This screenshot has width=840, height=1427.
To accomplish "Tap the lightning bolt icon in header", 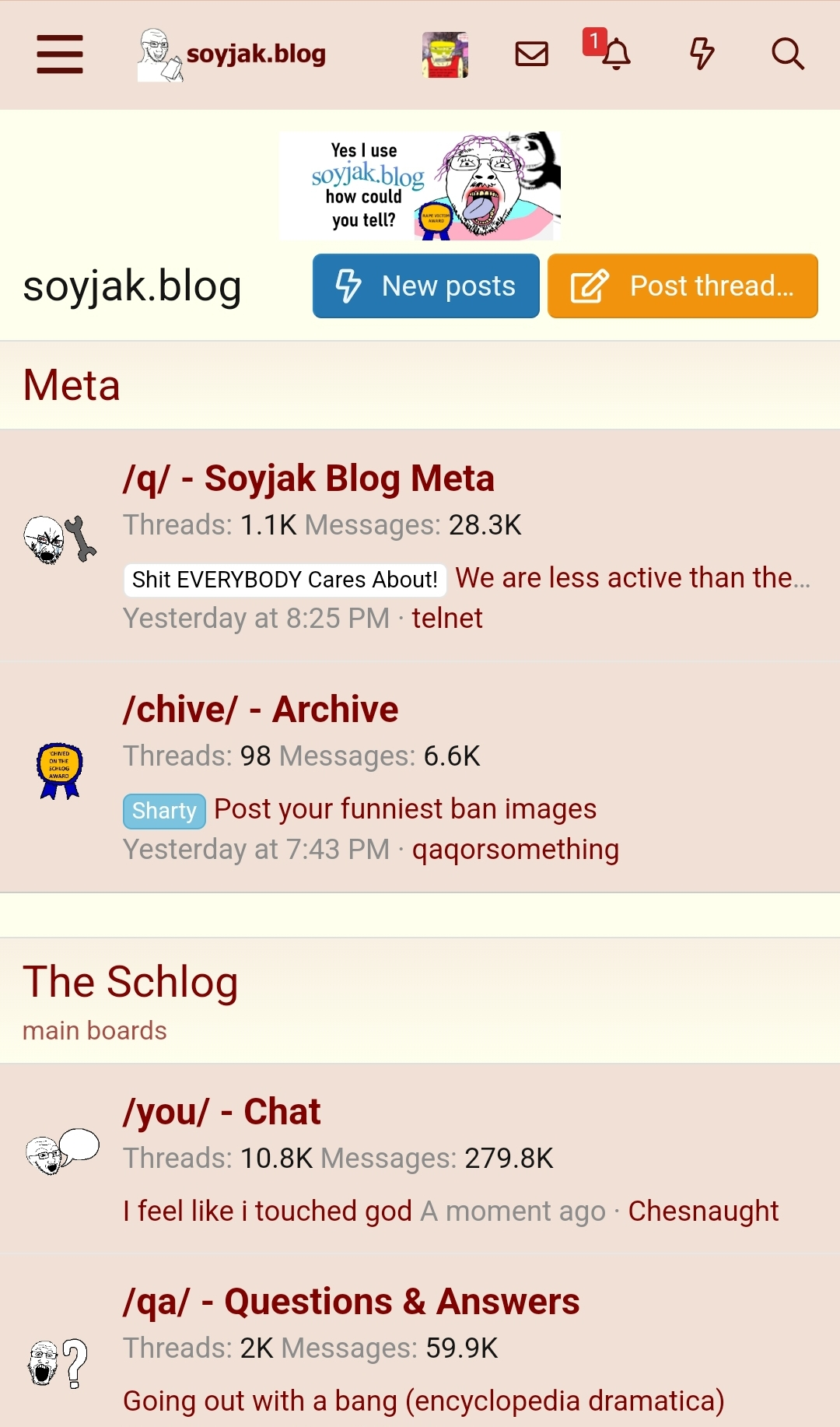I will pos(702,54).
